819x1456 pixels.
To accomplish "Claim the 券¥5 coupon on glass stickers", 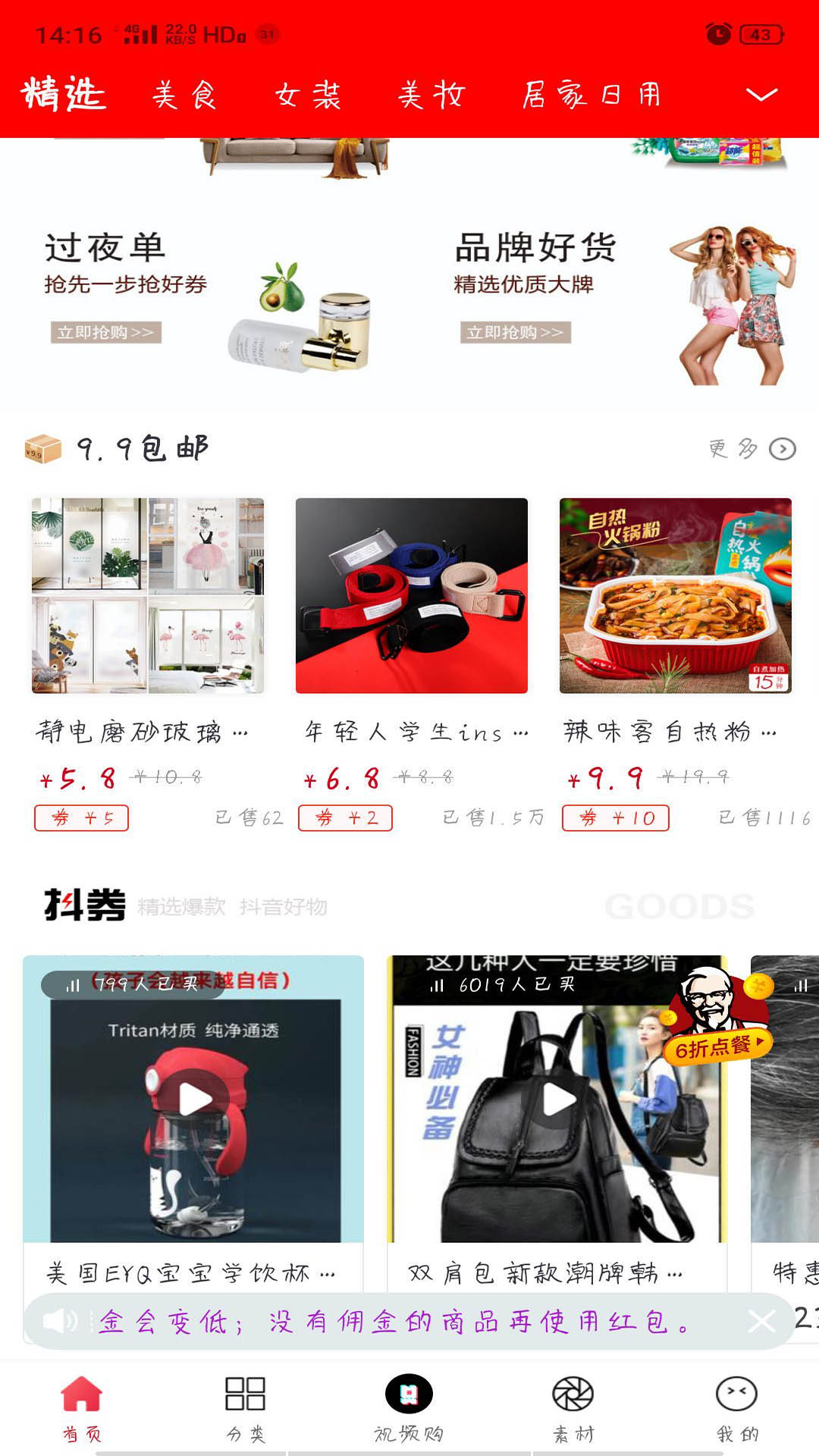I will [x=83, y=818].
